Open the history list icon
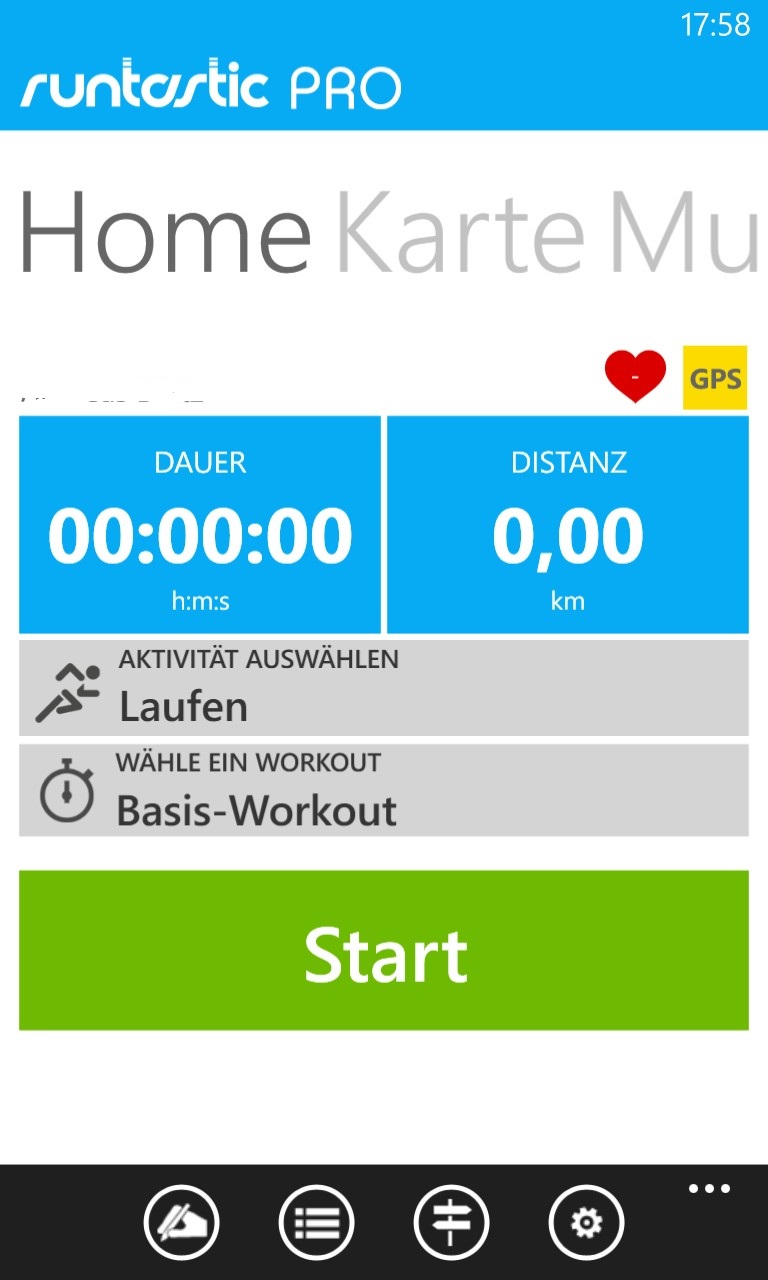The image size is (768, 1280). tap(316, 1222)
